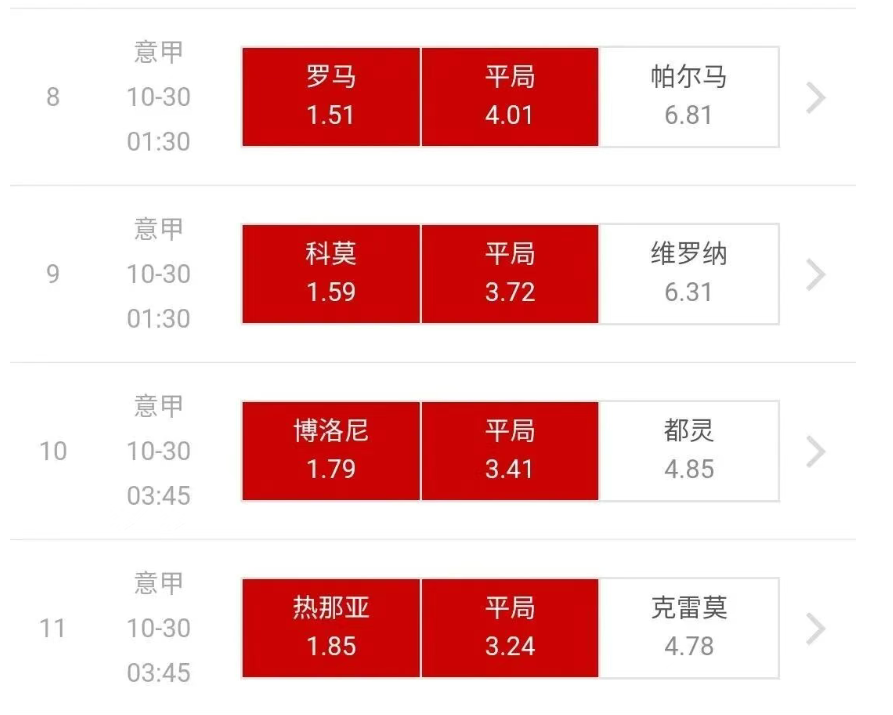
Task: Select 热那亚 win at 1.85
Action: coord(331,628)
